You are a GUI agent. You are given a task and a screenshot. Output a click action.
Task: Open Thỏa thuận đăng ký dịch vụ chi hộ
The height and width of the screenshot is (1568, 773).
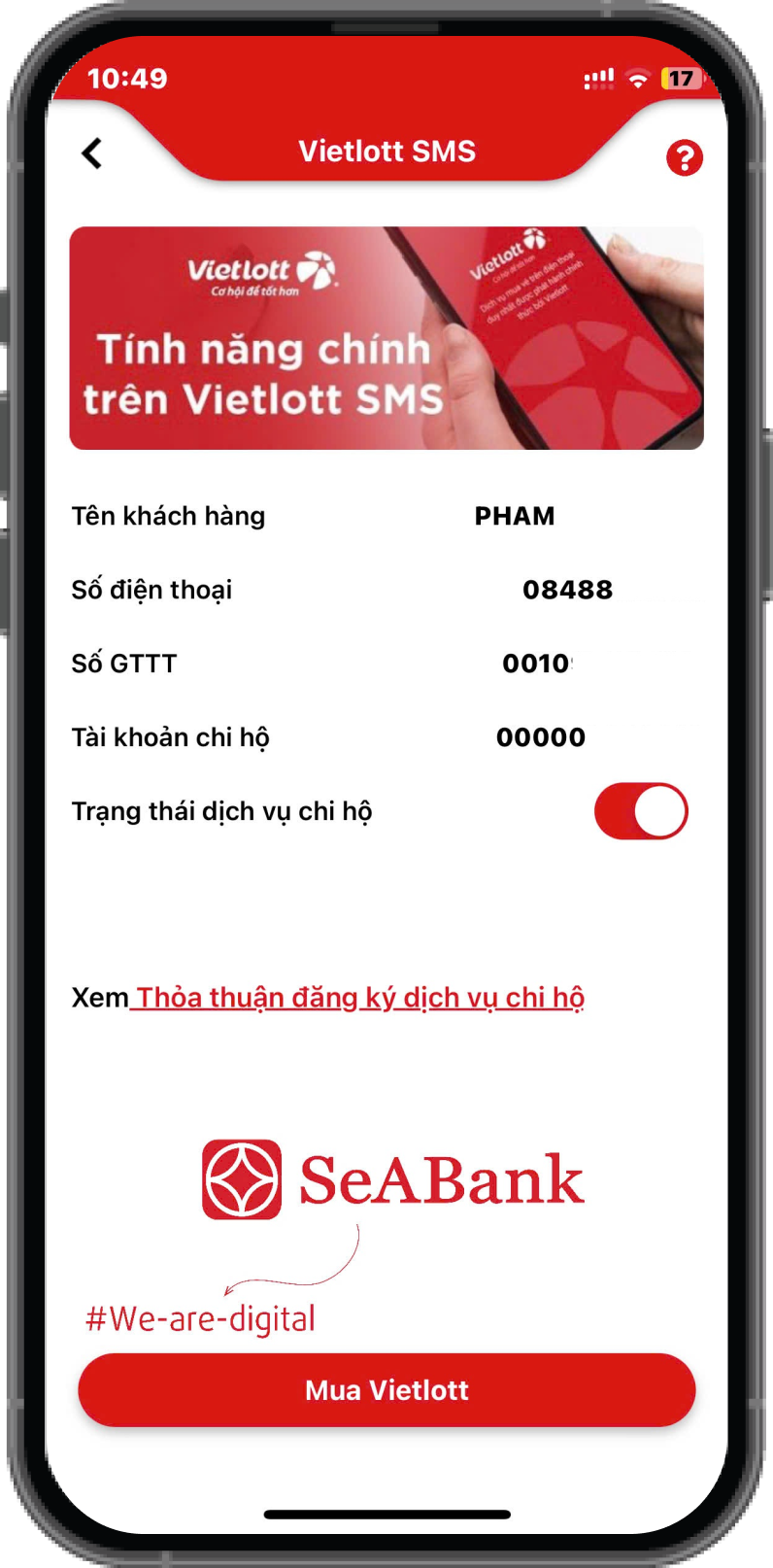(x=359, y=998)
